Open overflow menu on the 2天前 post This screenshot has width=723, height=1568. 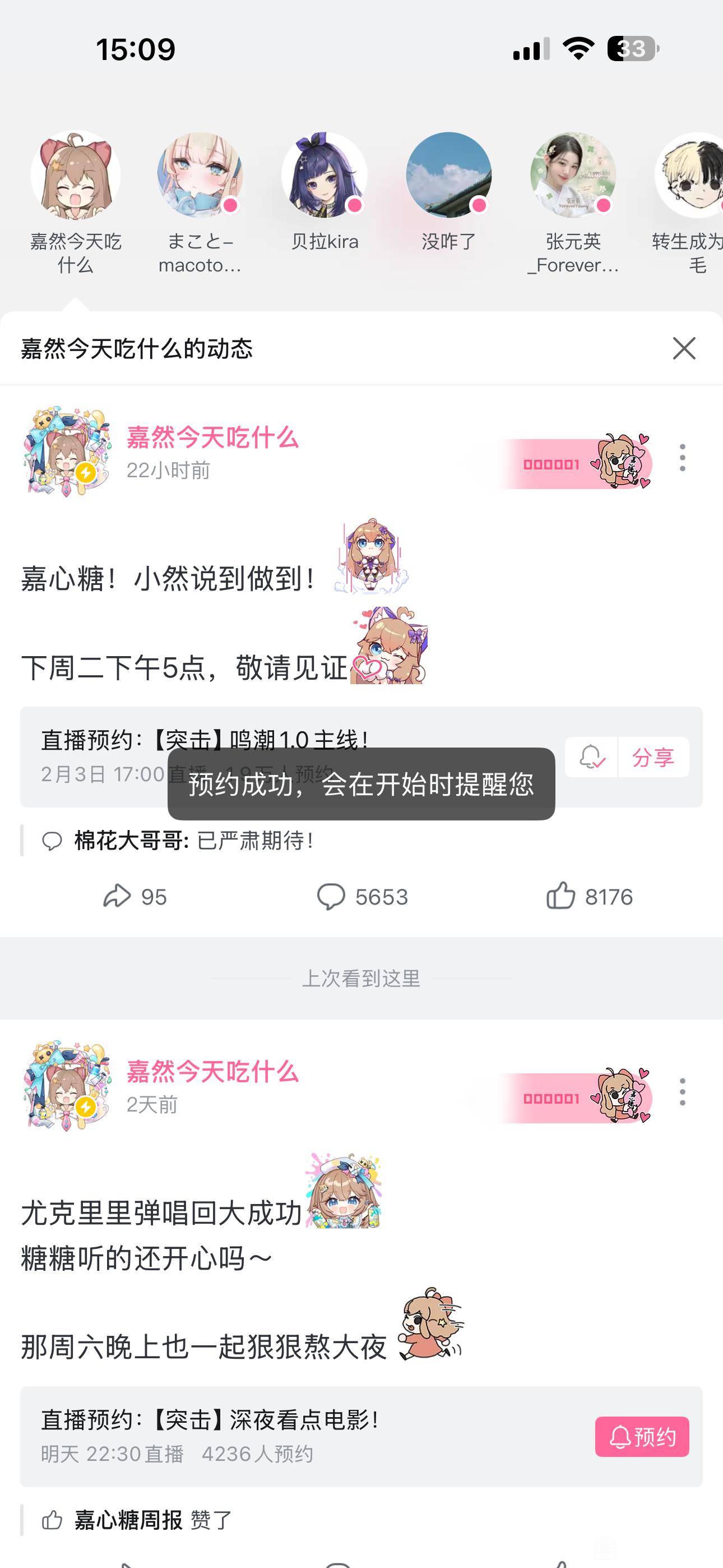[682, 1091]
